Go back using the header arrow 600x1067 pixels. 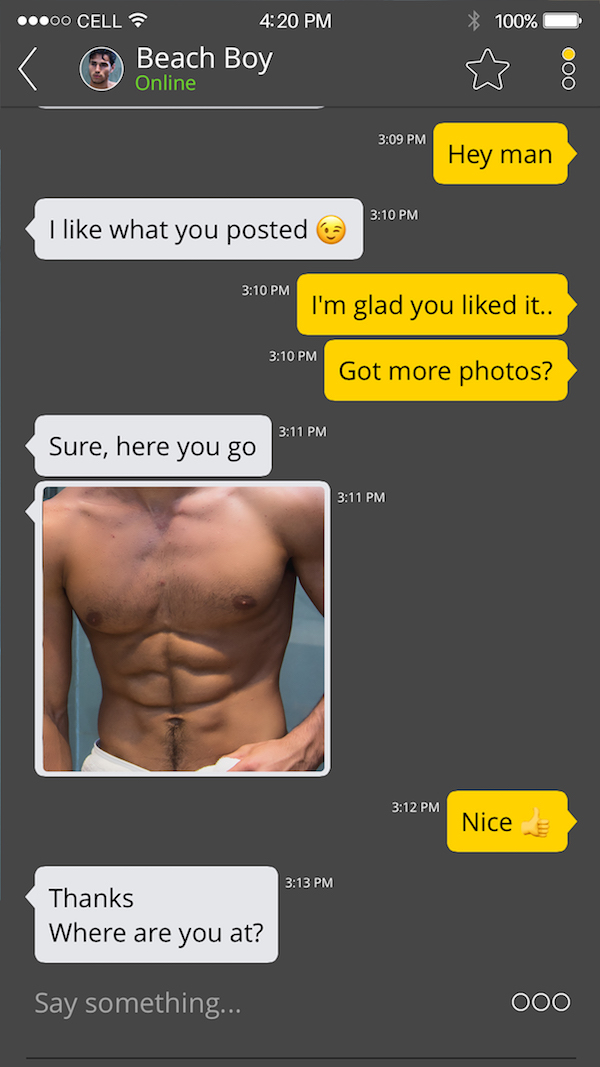point(27,69)
